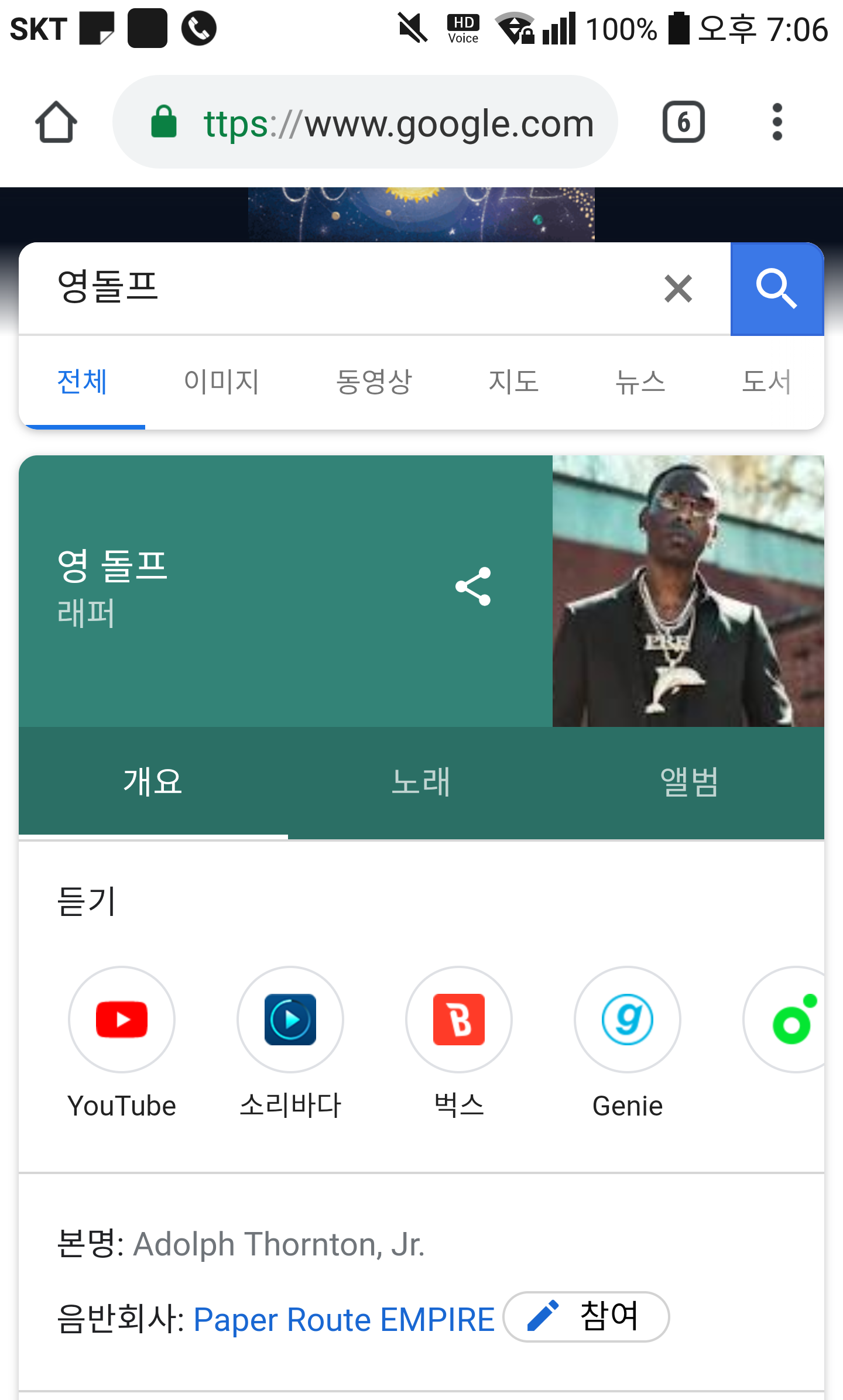Go to the browser home page
The height and width of the screenshot is (1400, 843).
tap(56, 122)
